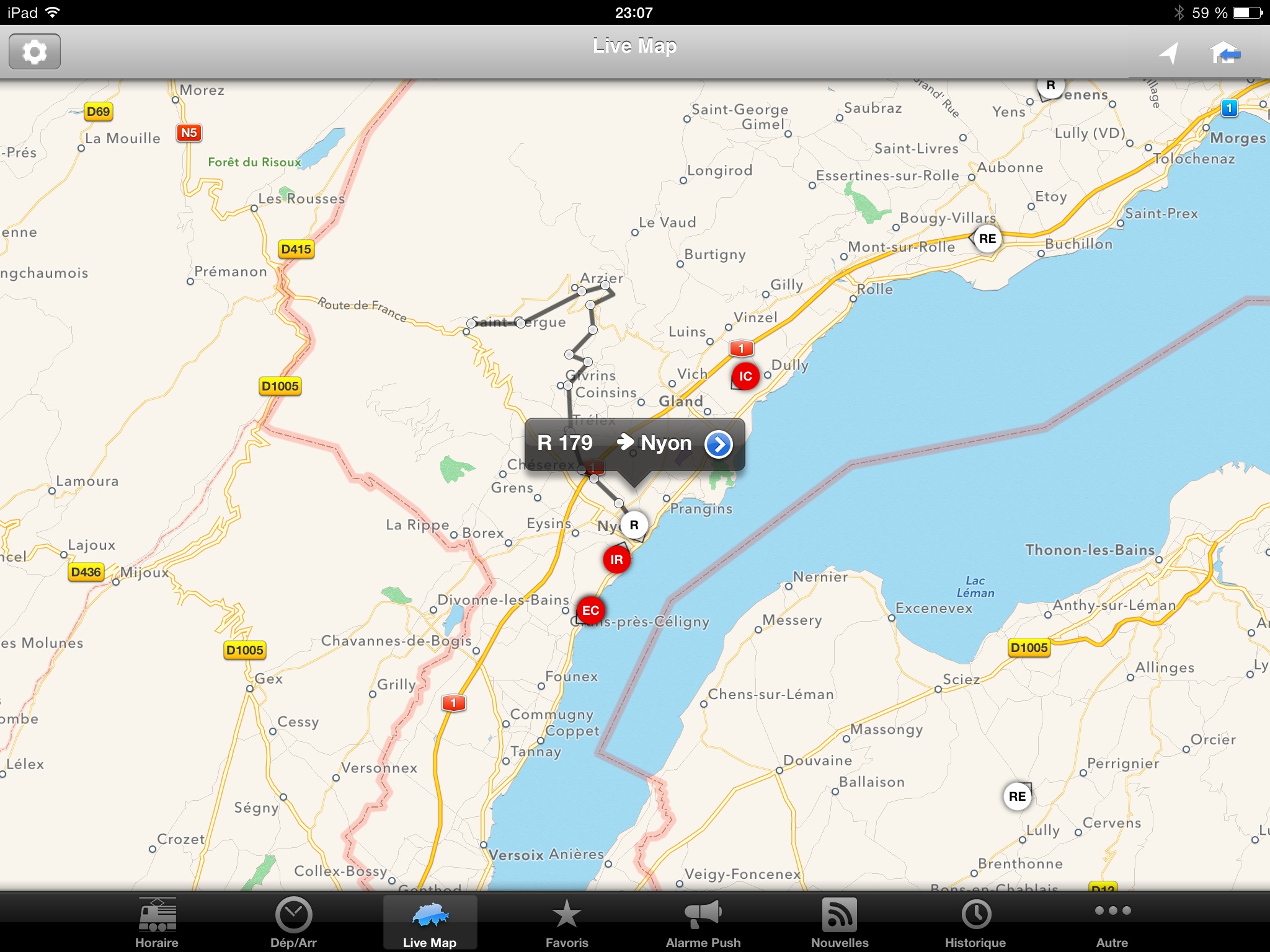
Task: Select the IC train marker
Action: pyautogui.click(x=745, y=376)
